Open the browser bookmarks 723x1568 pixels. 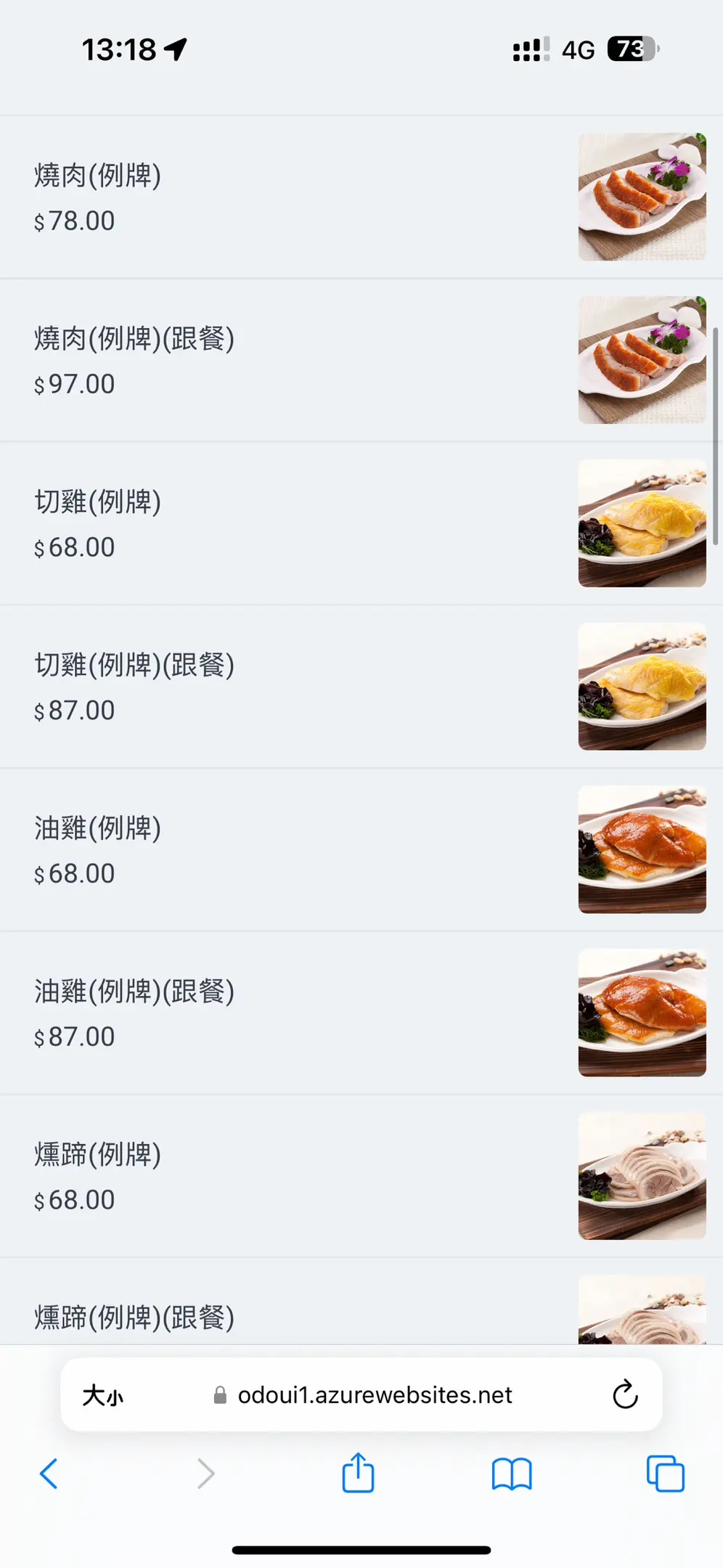(x=512, y=1474)
